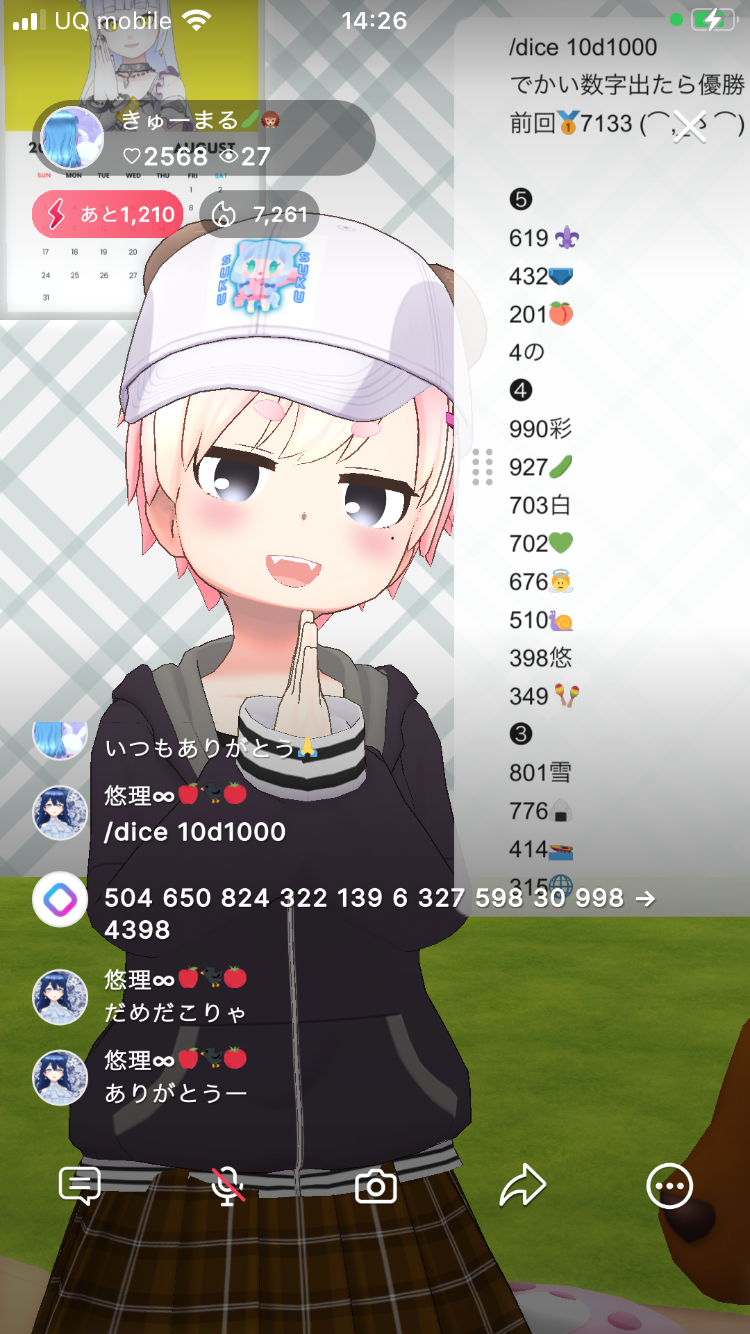Open the comment input icon
750x1334 pixels.
(x=80, y=1186)
